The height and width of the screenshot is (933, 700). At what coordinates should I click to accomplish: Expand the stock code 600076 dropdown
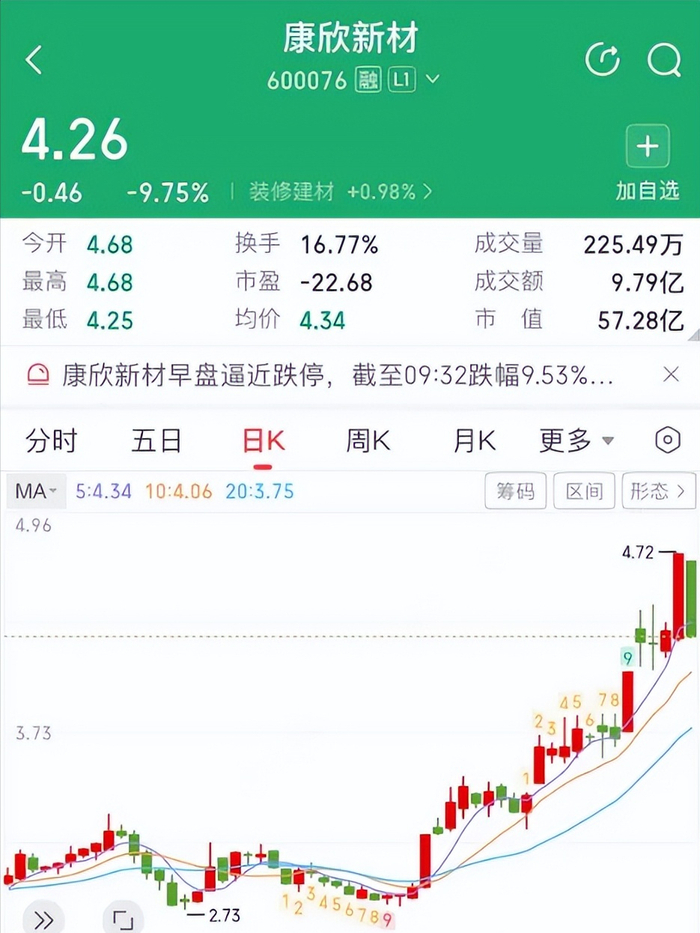432,80
